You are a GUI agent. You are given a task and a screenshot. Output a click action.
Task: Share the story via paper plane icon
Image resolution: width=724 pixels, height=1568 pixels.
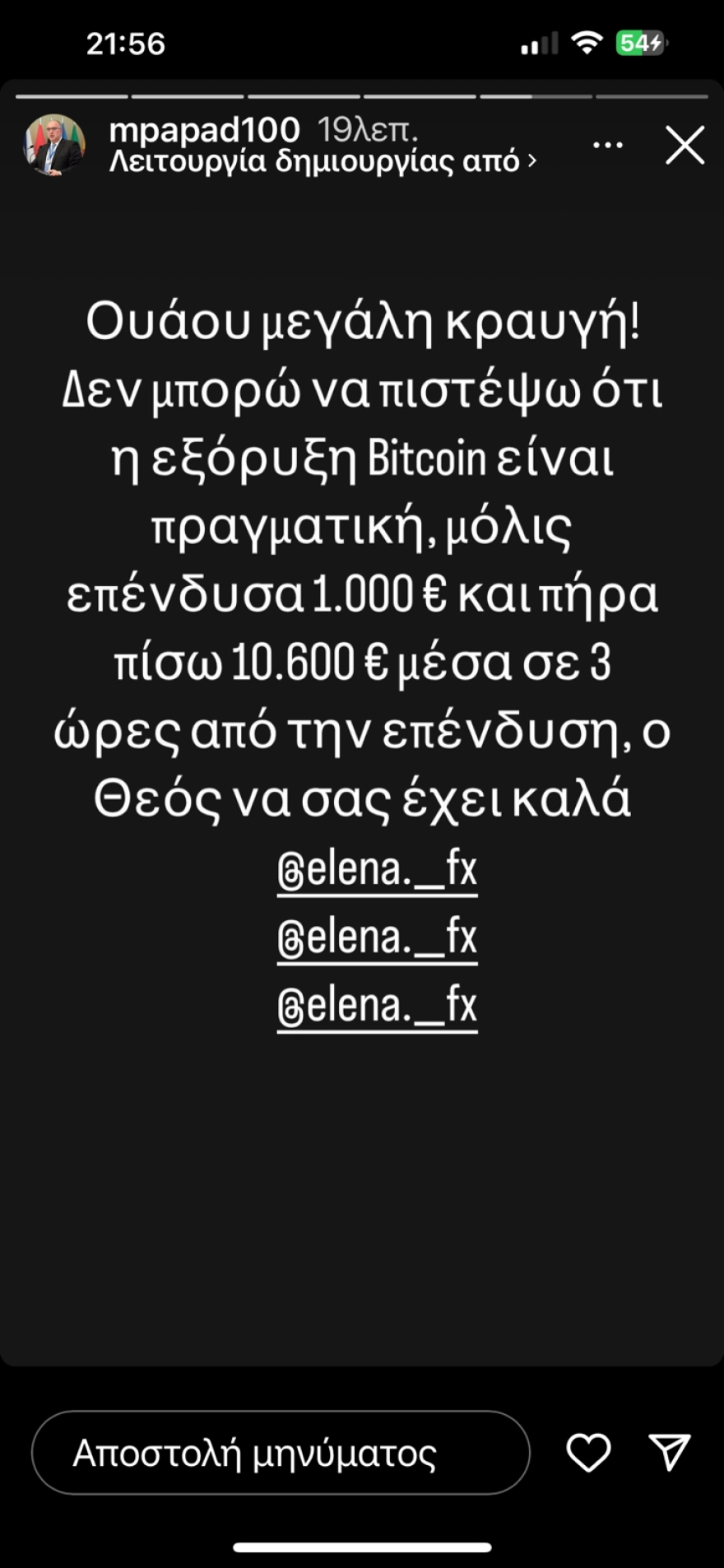coord(669,1453)
